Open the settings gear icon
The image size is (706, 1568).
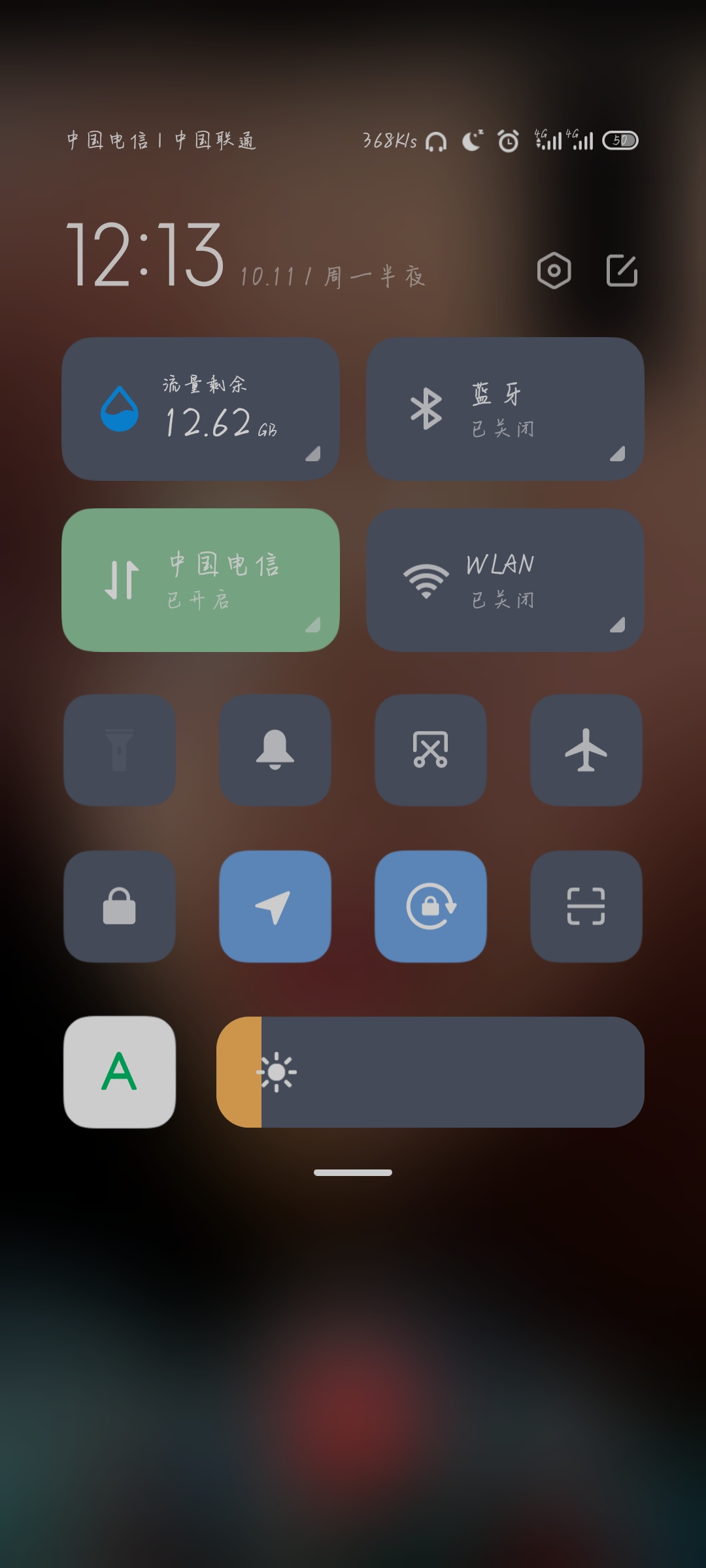coord(554,270)
